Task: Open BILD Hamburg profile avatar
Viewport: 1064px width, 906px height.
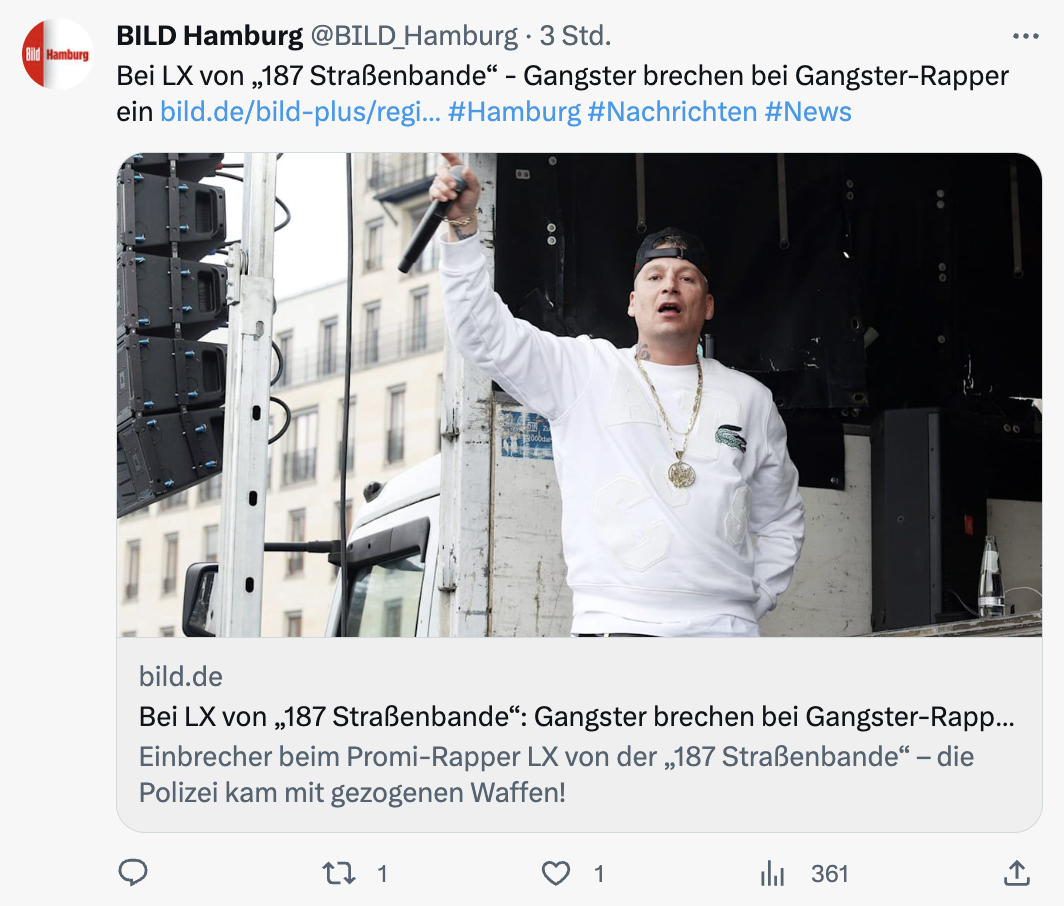Action: [x=57, y=55]
